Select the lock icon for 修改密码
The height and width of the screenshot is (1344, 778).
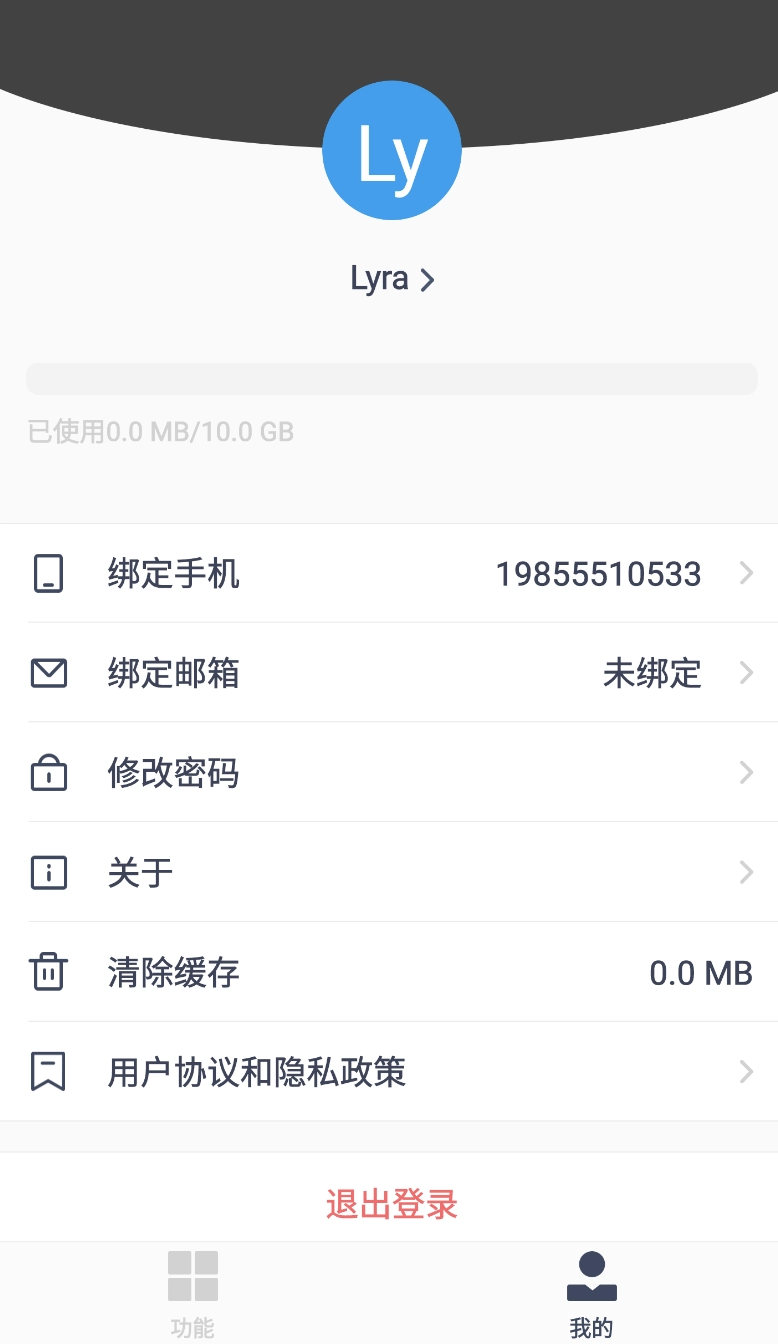[x=48, y=773]
